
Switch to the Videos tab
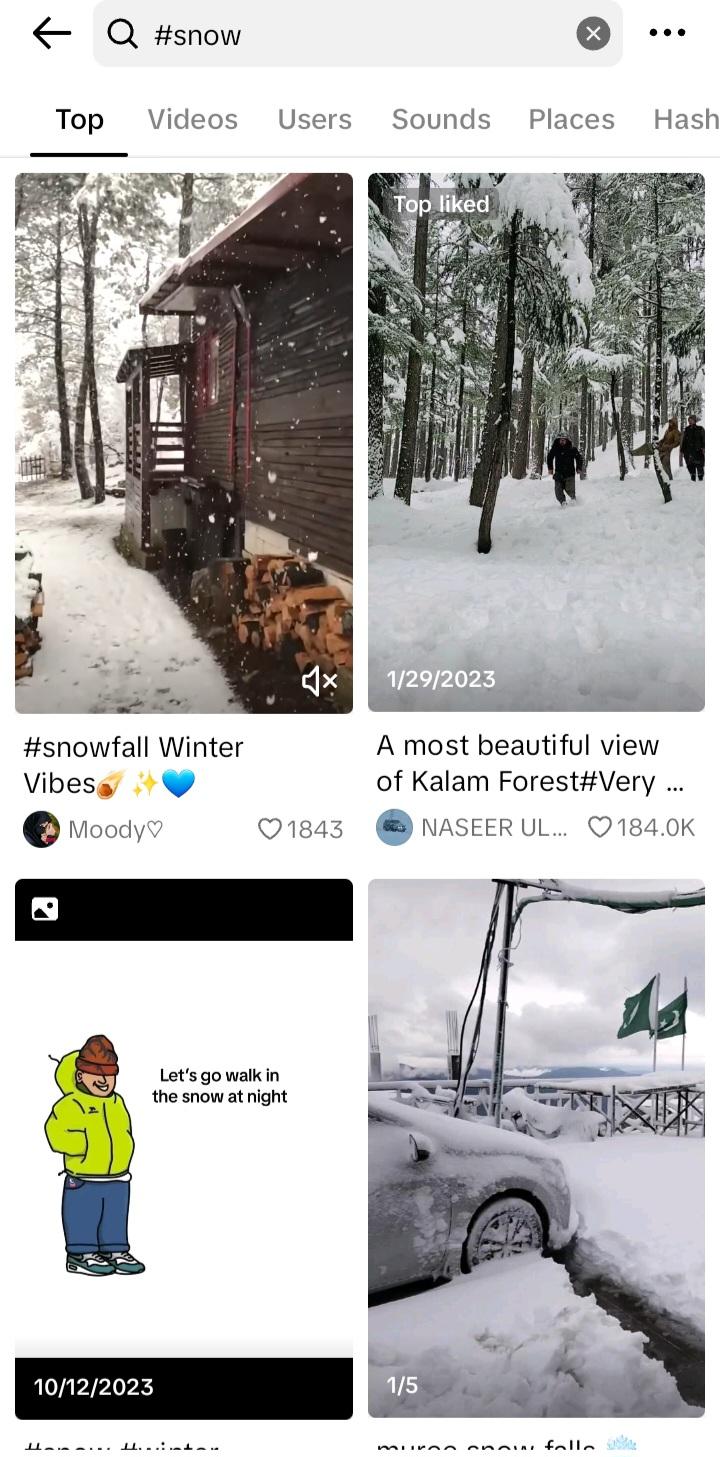pyautogui.click(x=192, y=119)
